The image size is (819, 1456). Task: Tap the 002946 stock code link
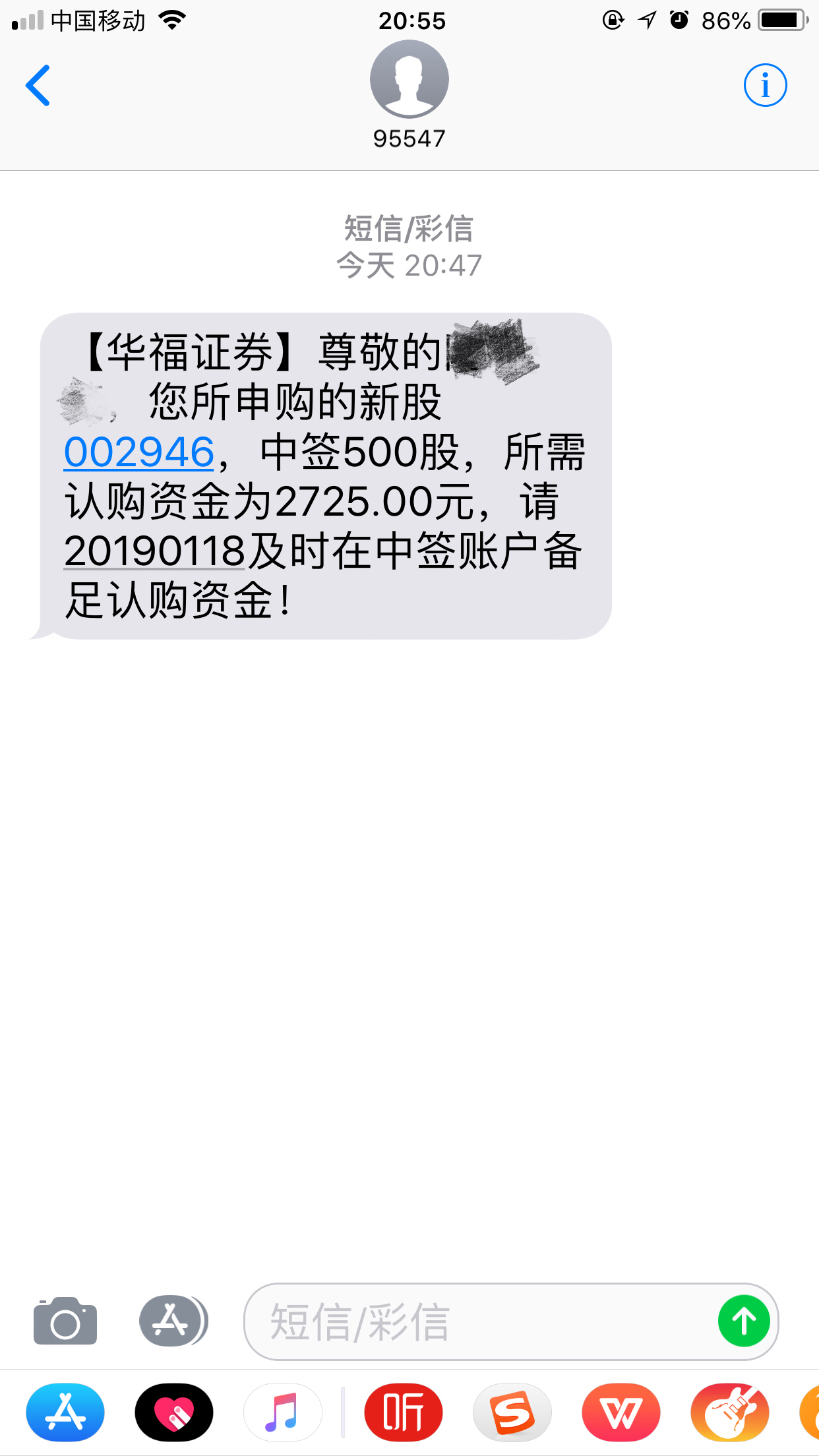pos(139,452)
